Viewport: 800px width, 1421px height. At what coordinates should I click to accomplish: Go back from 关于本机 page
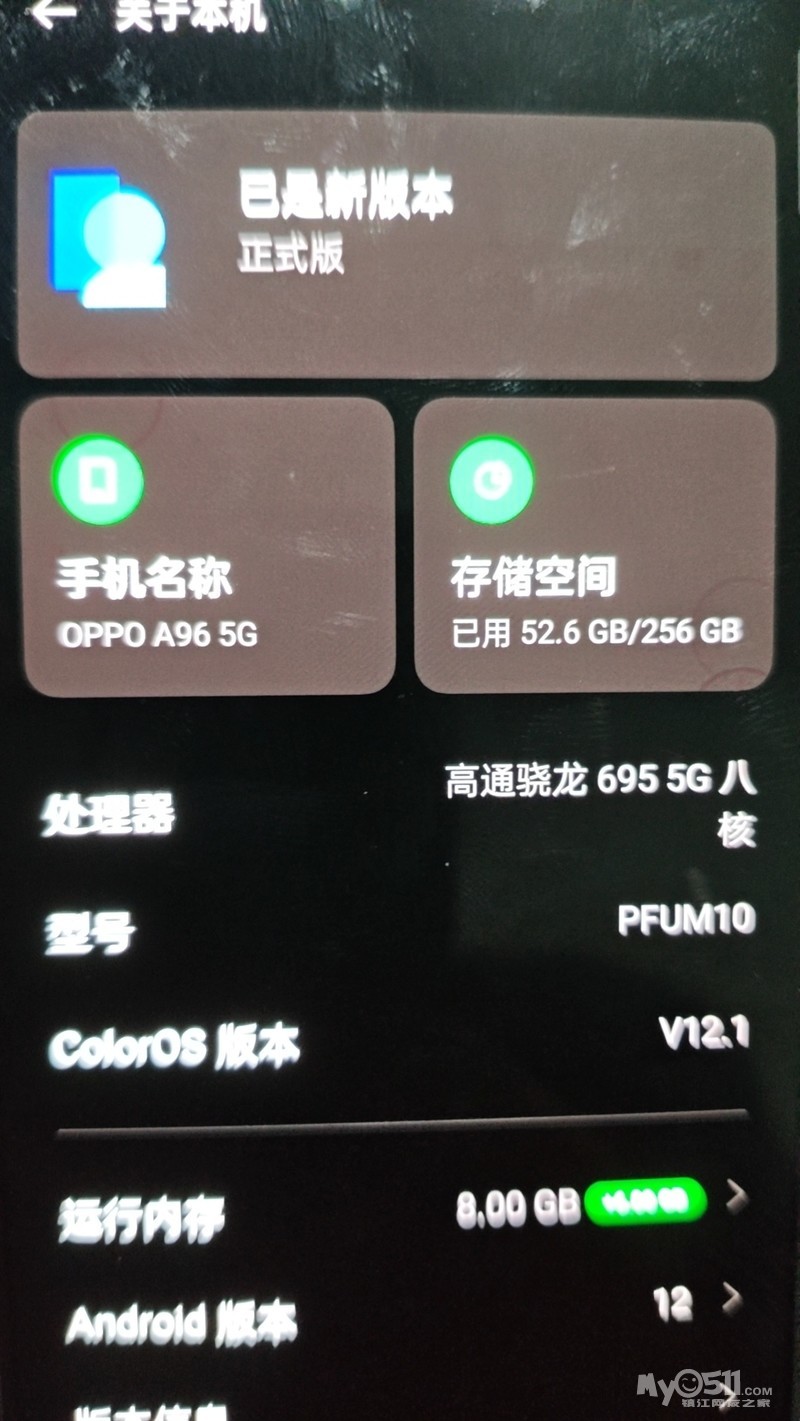coord(55,12)
